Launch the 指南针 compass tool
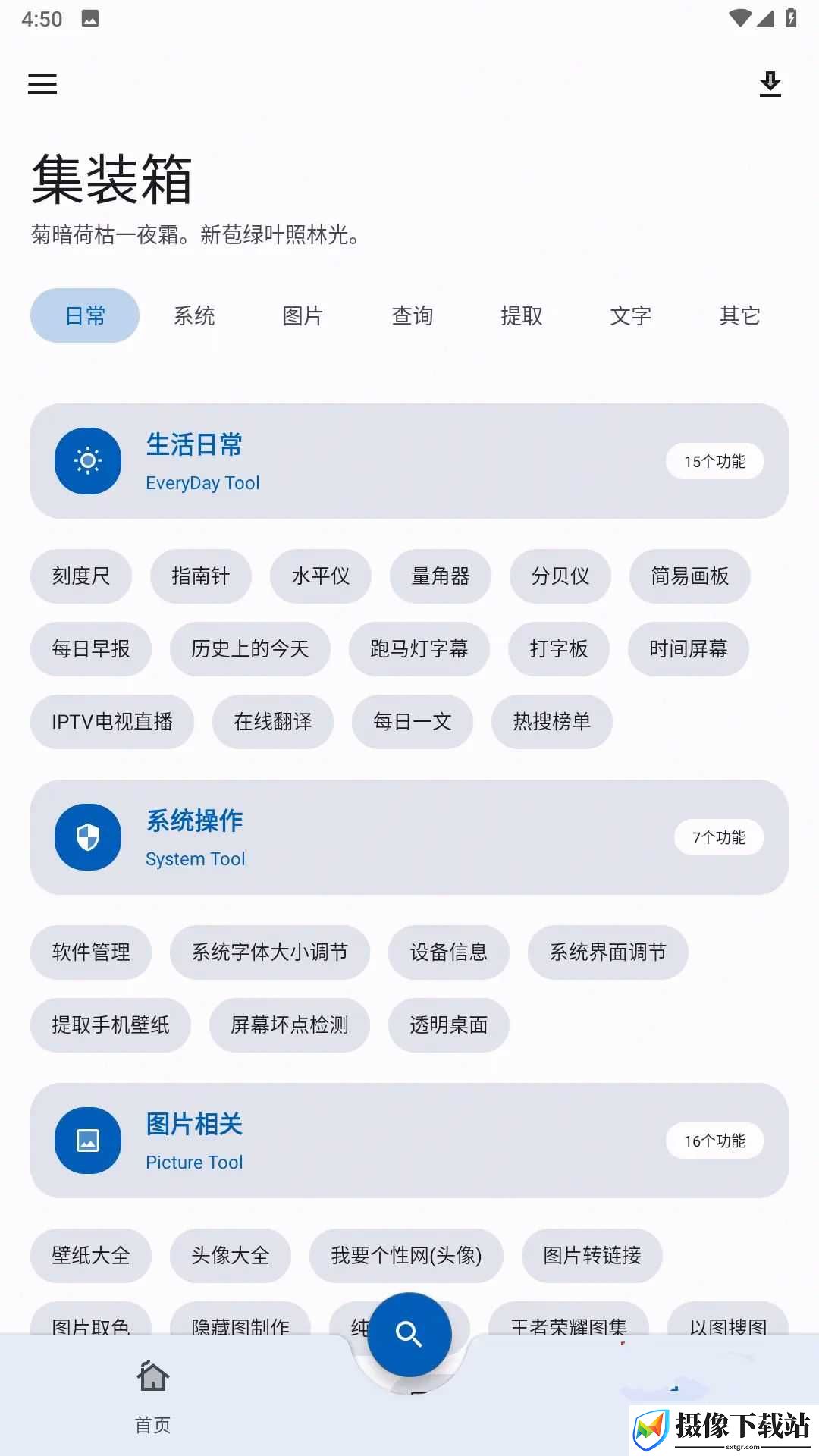The height and width of the screenshot is (1456, 819). pyautogui.click(x=201, y=576)
